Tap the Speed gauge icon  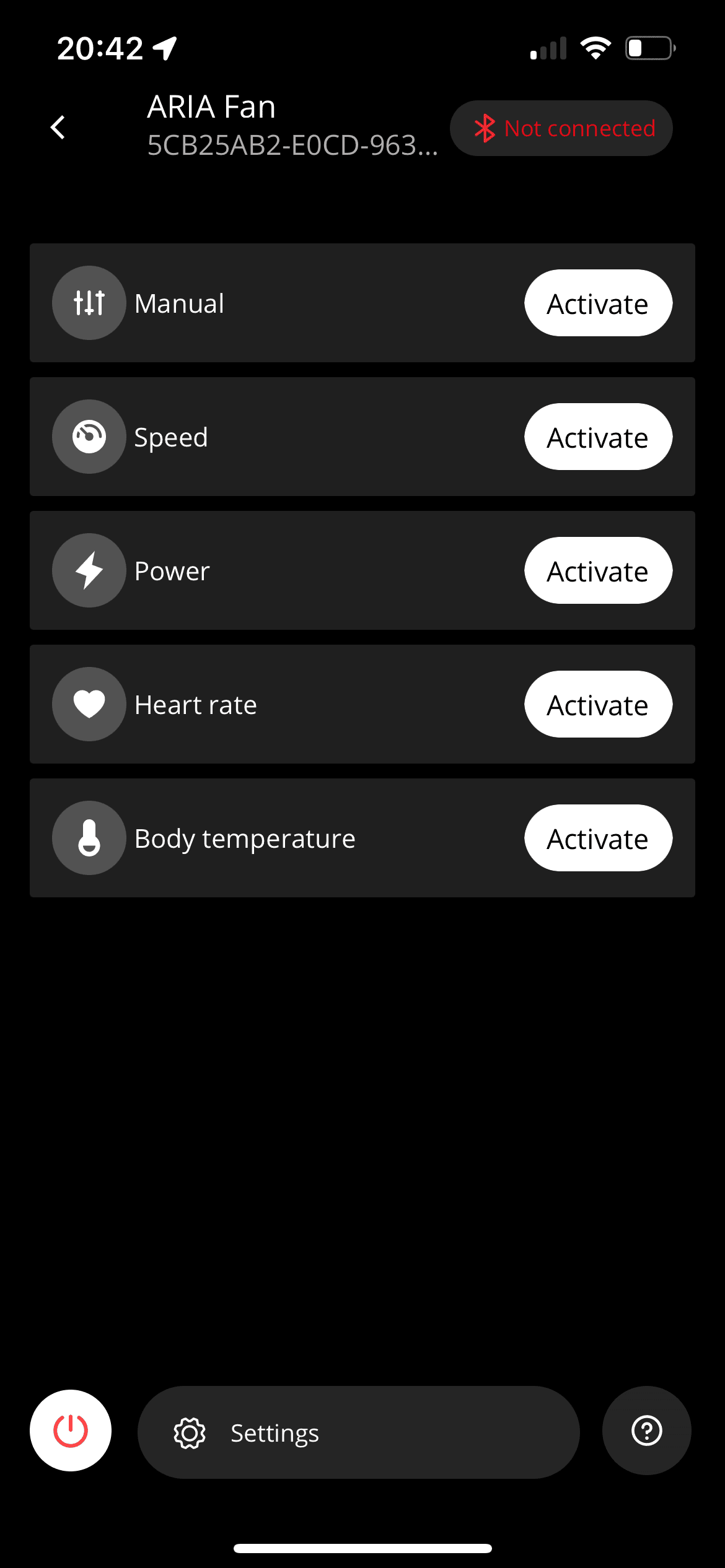coord(89,436)
